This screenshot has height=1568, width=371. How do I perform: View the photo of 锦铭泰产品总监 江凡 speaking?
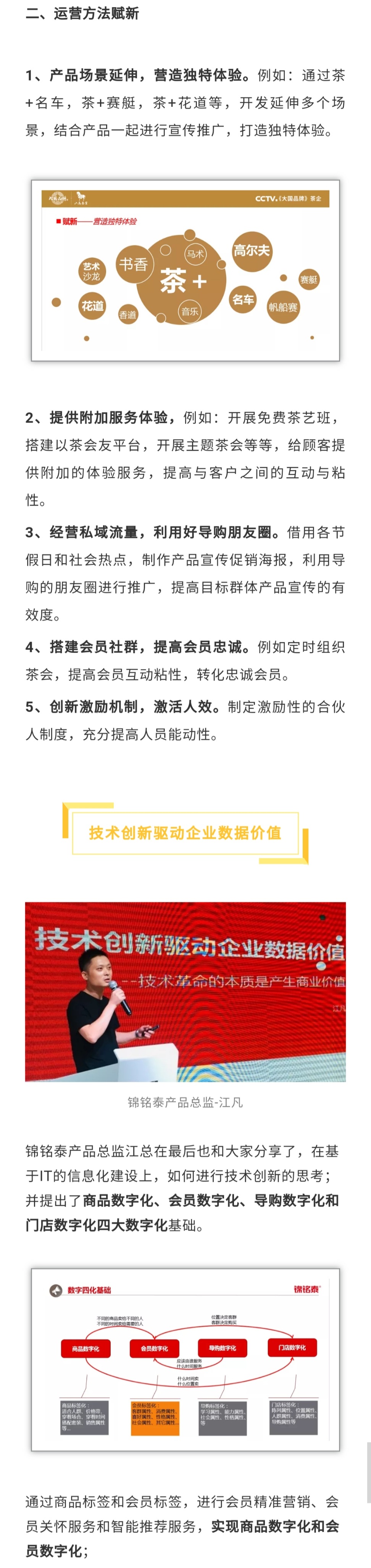click(x=185, y=991)
